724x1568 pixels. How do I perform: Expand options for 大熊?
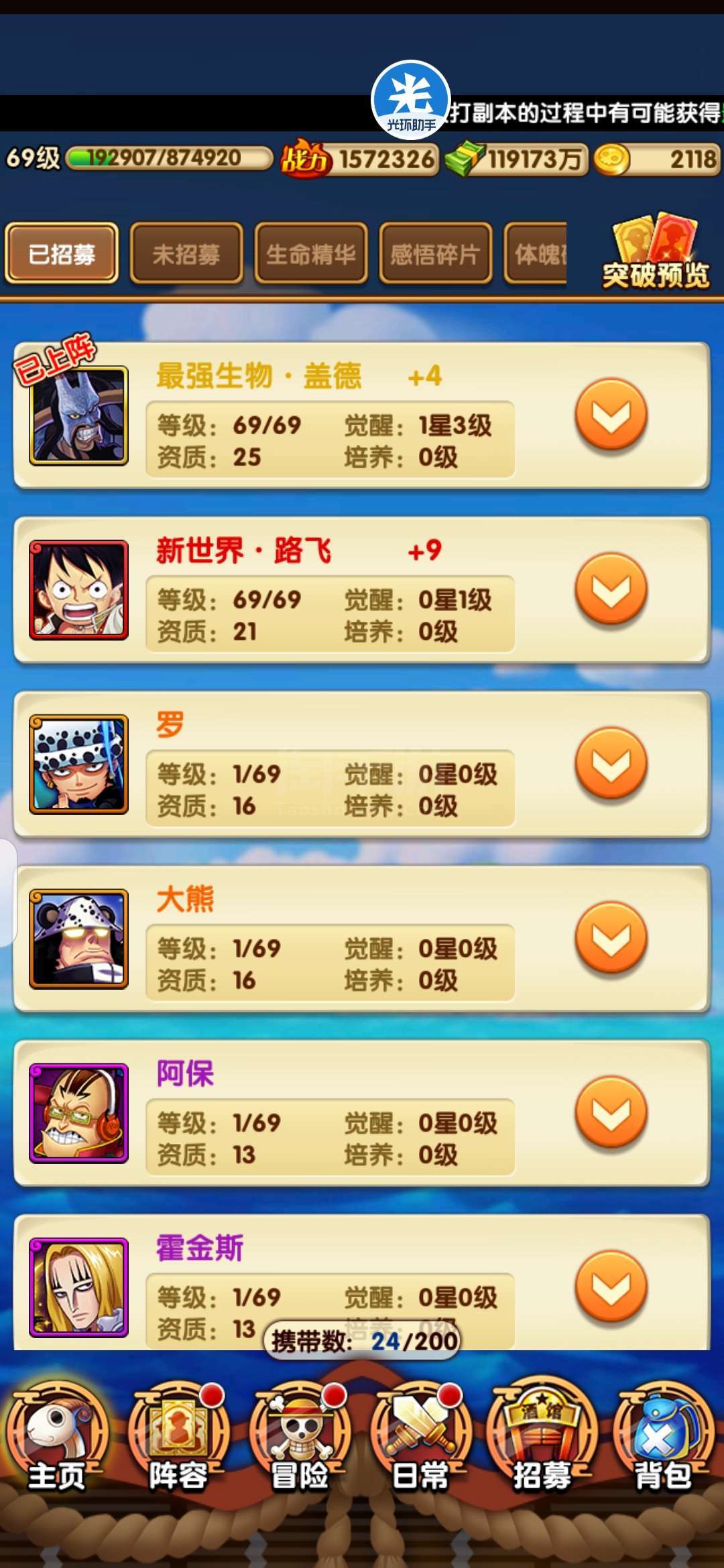[x=611, y=937]
